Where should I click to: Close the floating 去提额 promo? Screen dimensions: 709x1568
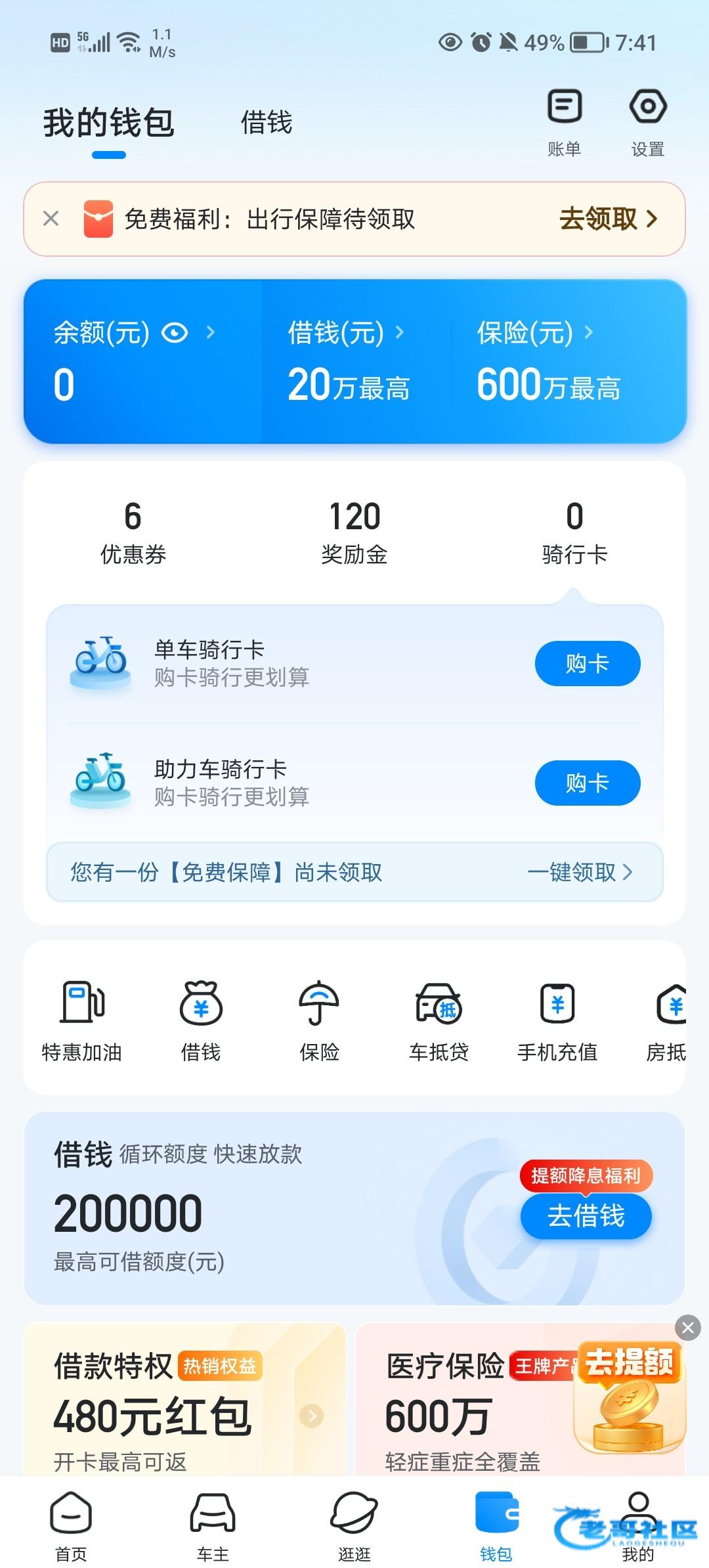tap(687, 1328)
